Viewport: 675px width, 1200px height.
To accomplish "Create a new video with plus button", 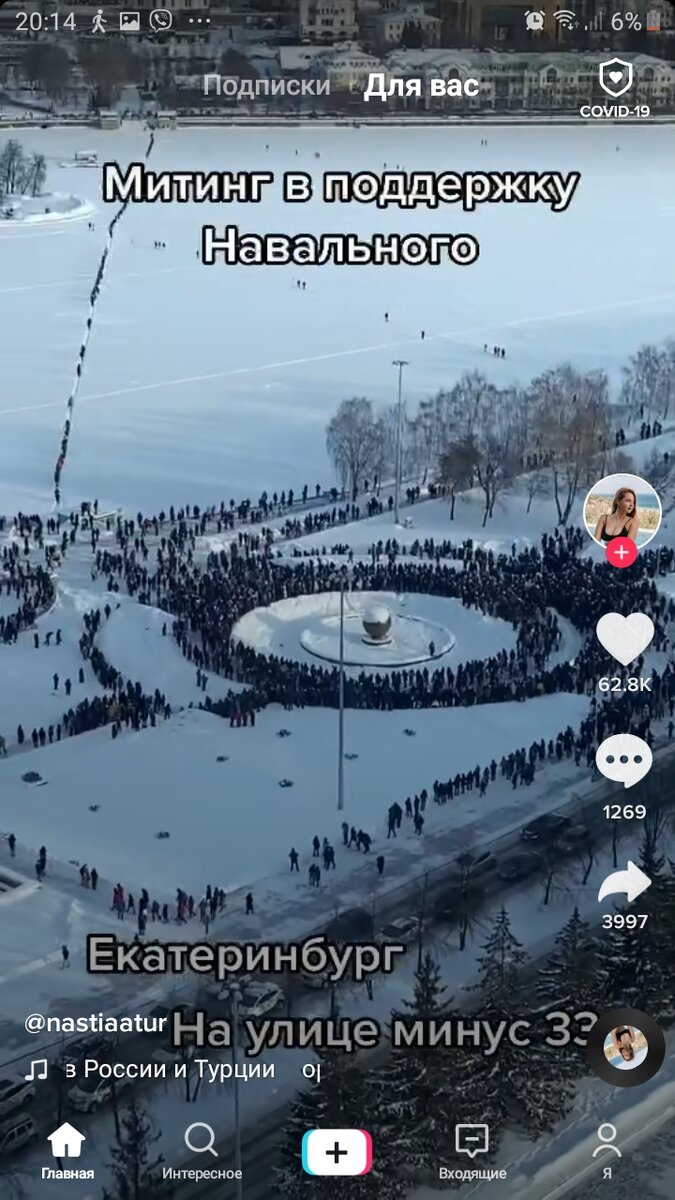I will coord(337,1152).
